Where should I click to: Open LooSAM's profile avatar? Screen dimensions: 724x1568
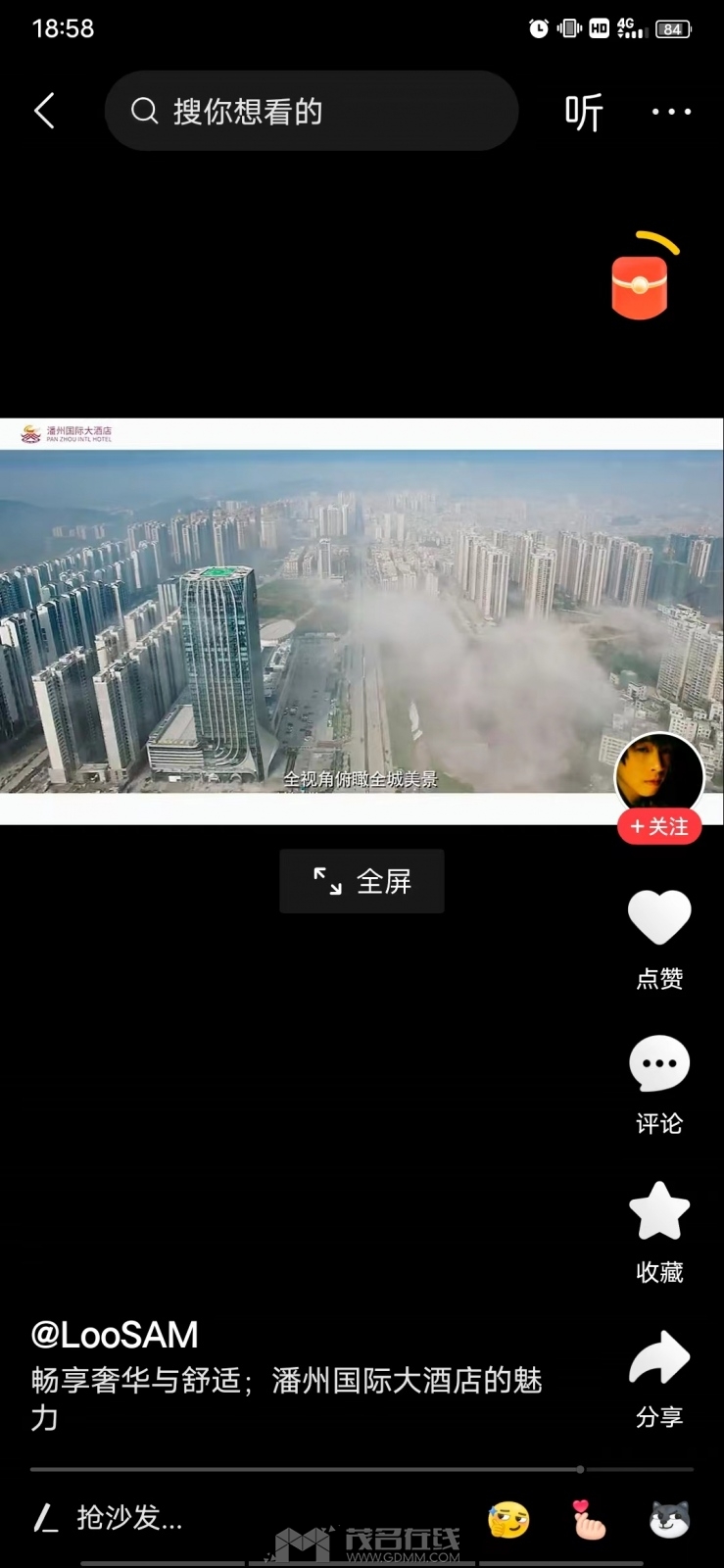pyautogui.click(x=658, y=774)
